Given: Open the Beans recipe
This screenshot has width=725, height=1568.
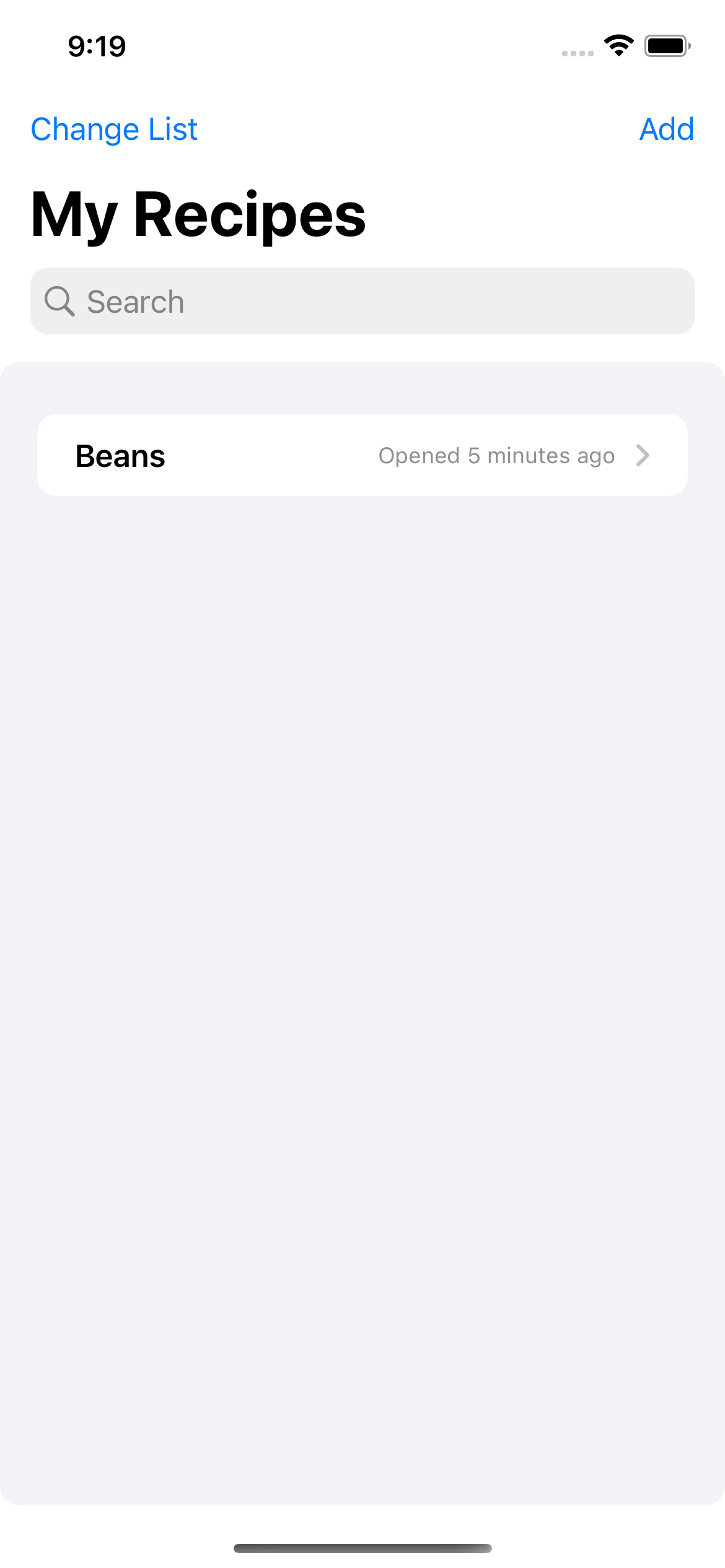Looking at the screenshot, I should [x=362, y=455].
